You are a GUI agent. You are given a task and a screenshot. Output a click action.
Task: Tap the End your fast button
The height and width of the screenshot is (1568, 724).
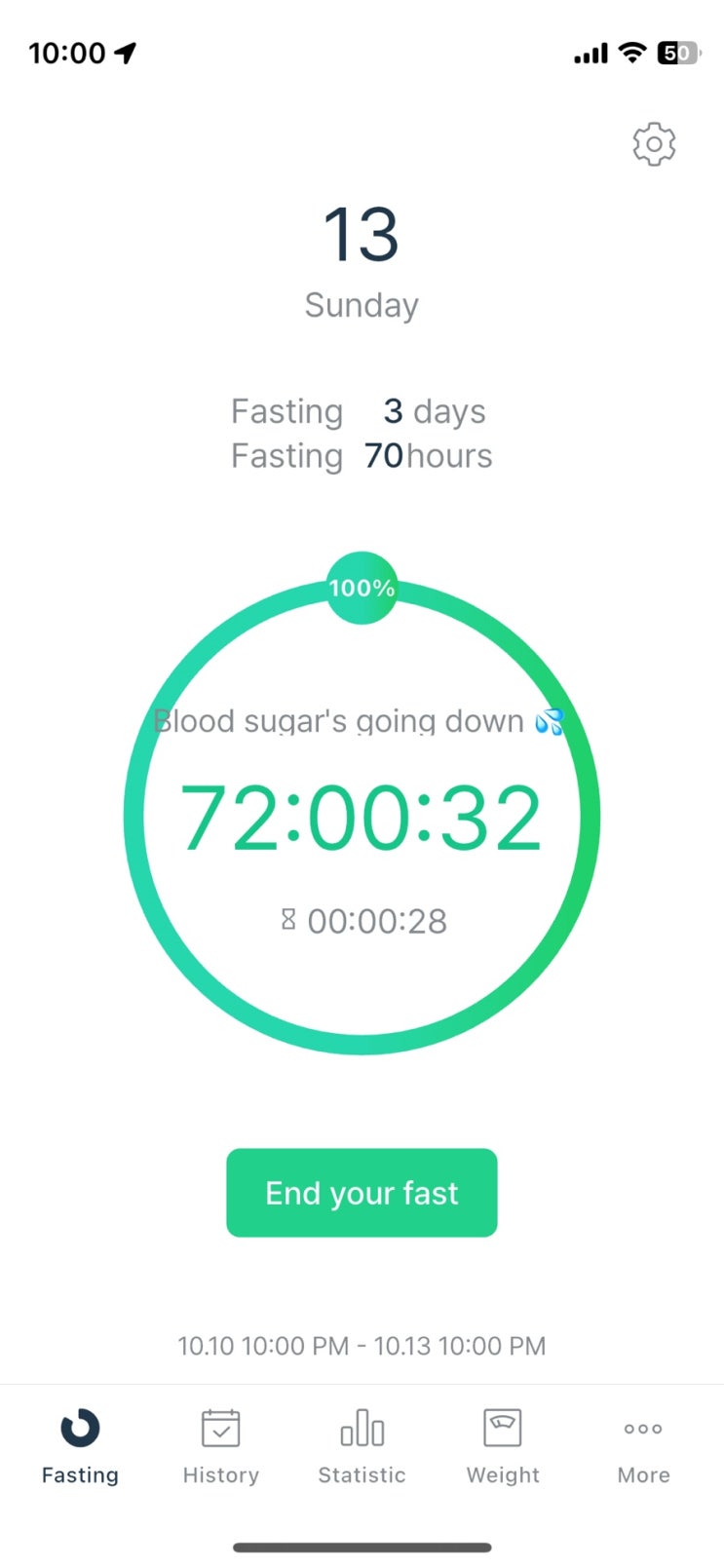362,1193
